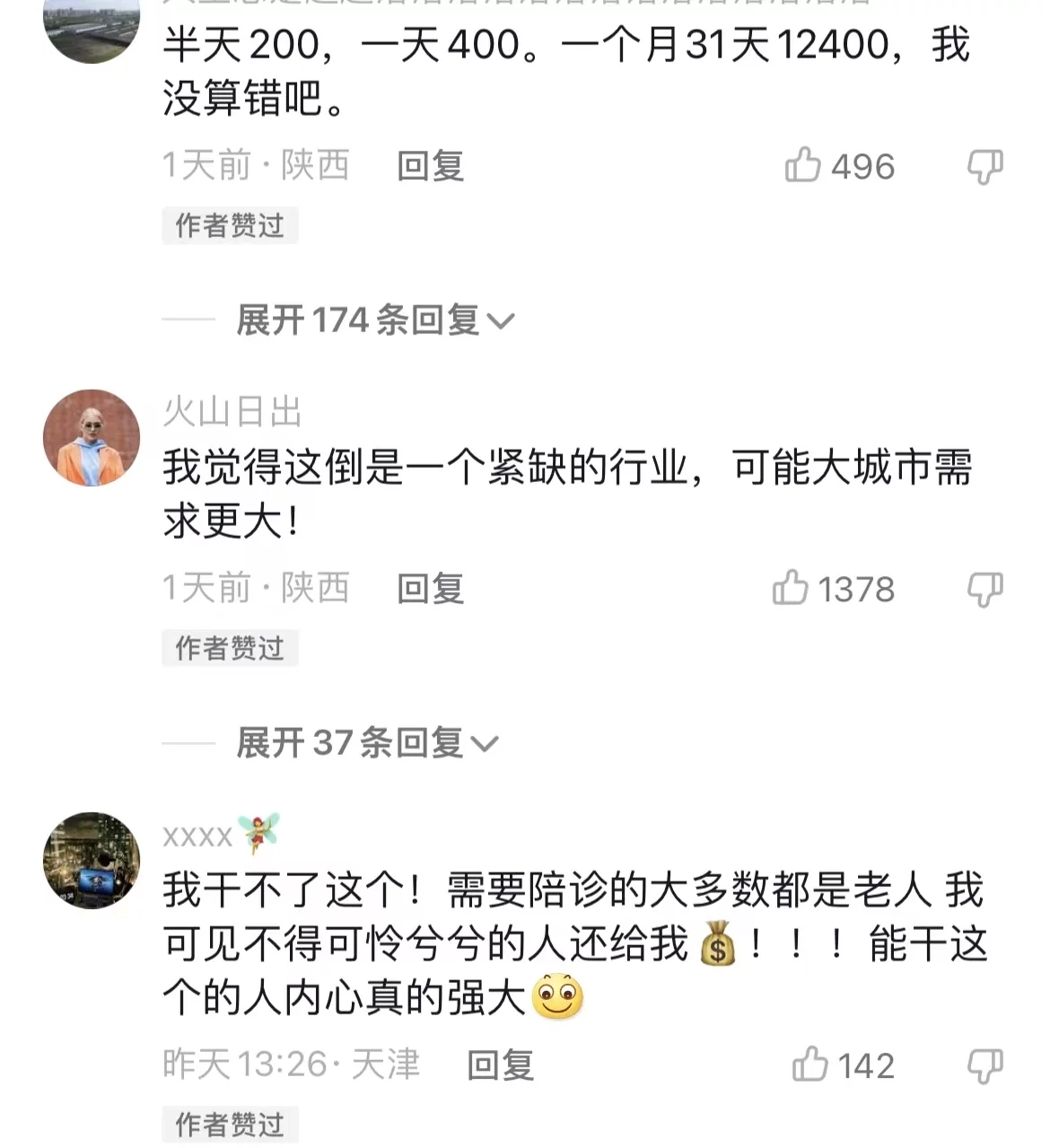The height and width of the screenshot is (1148, 1050).
Task: View the XXXX user's avatar
Action: (x=92, y=861)
